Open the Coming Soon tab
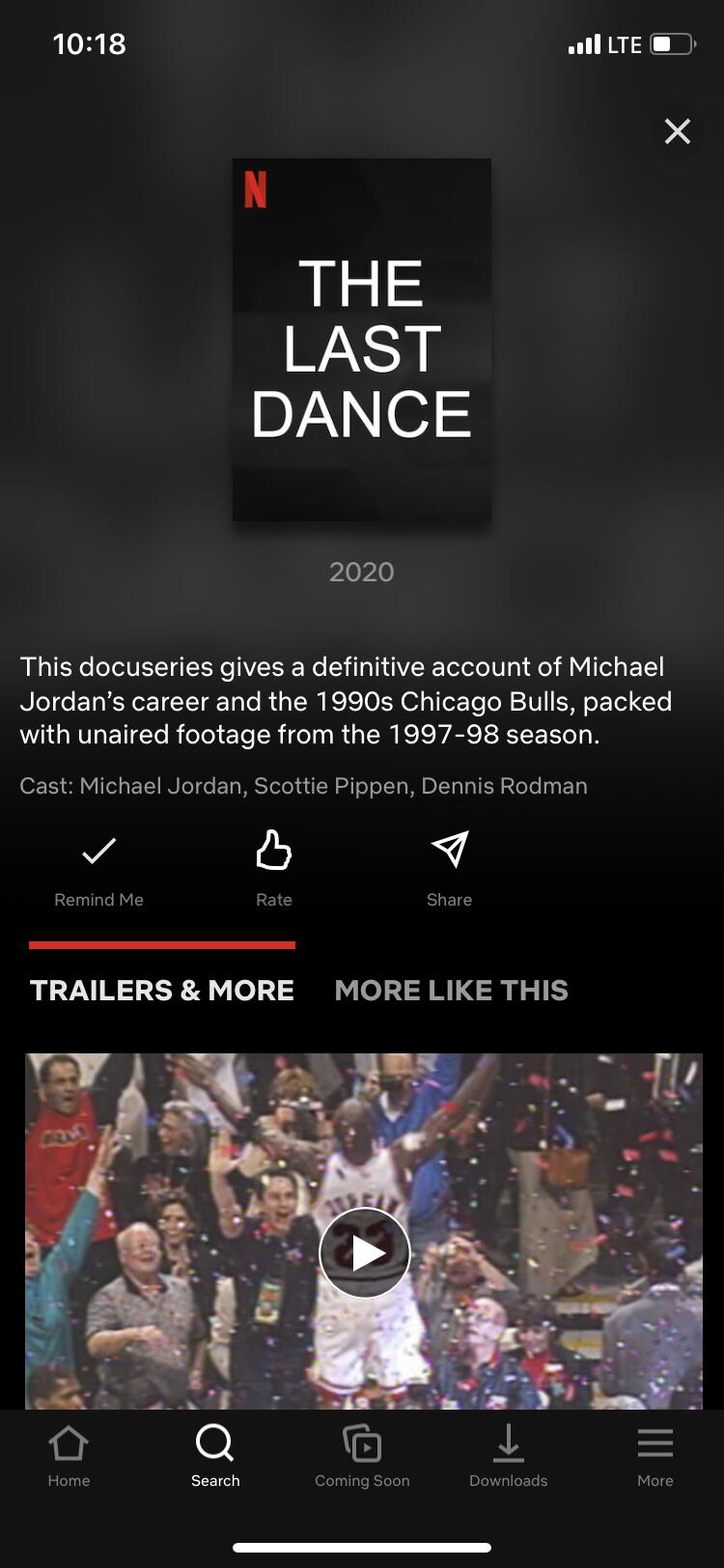Screen dimensions: 724x1568 click(x=362, y=1456)
